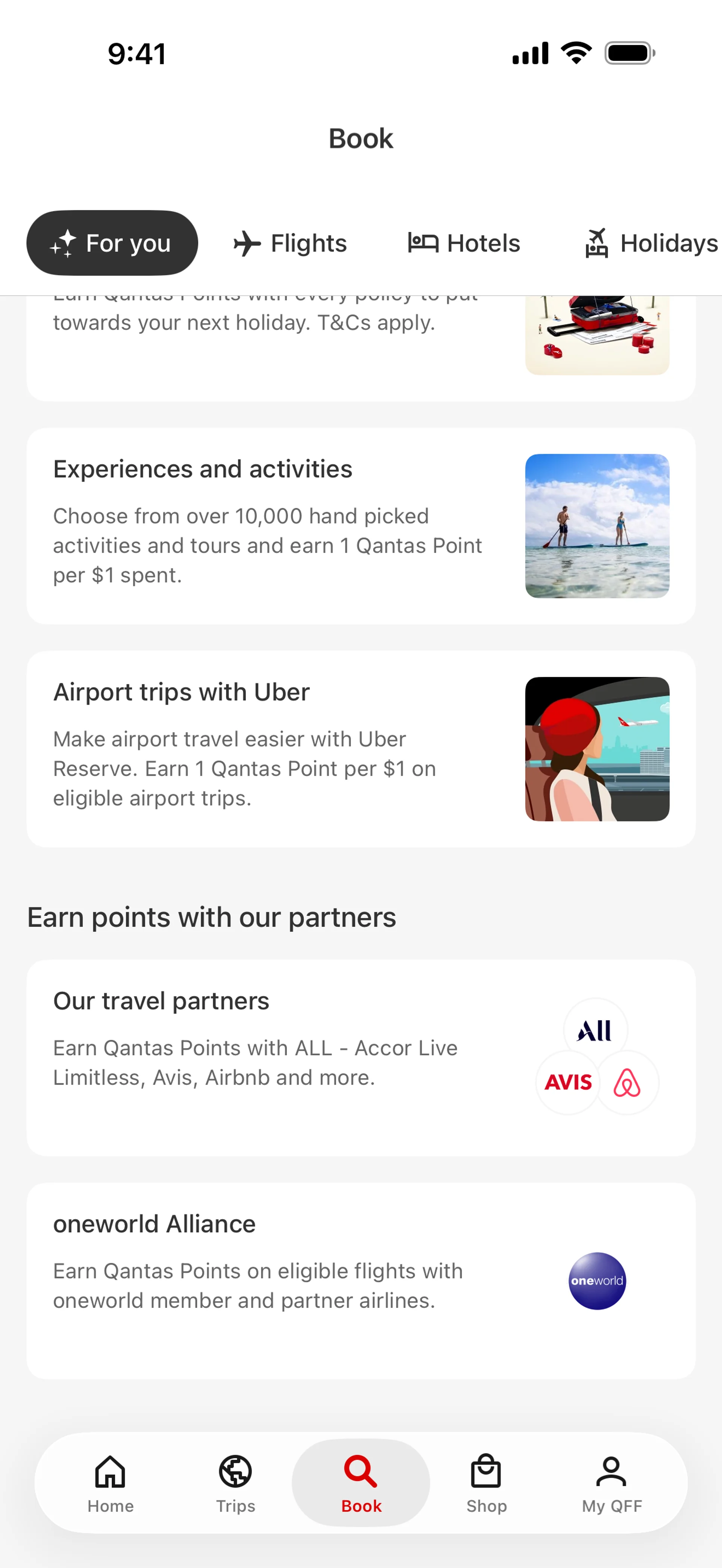Image resolution: width=722 pixels, height=1568 pixels.
Task: Open the oneworld Alliance card
Action: coord(360,1281)
